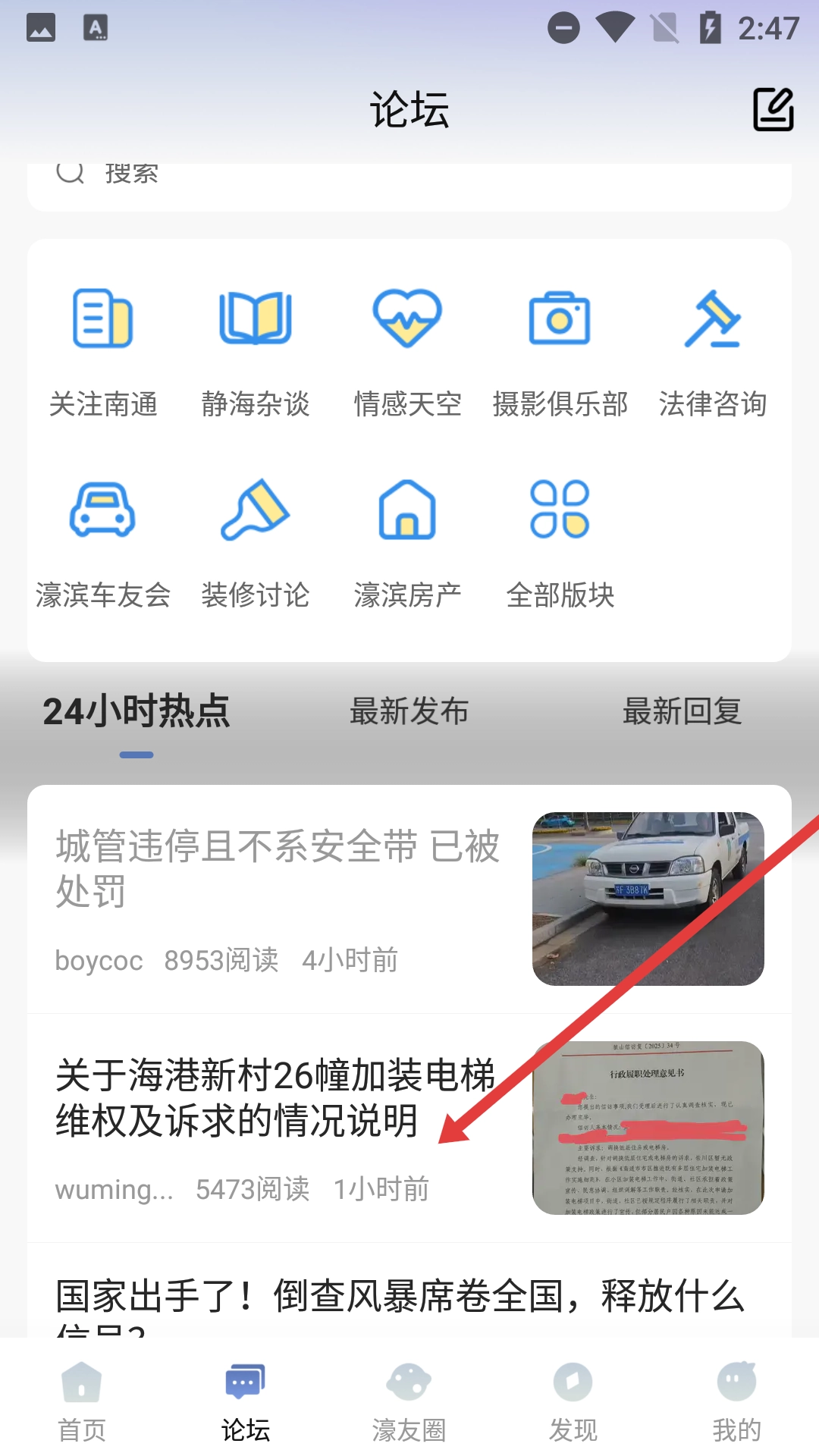Go to the 首页 tab
Image resolution: width=819 pixels, height=1456 pixels.
pos(82,1401)
